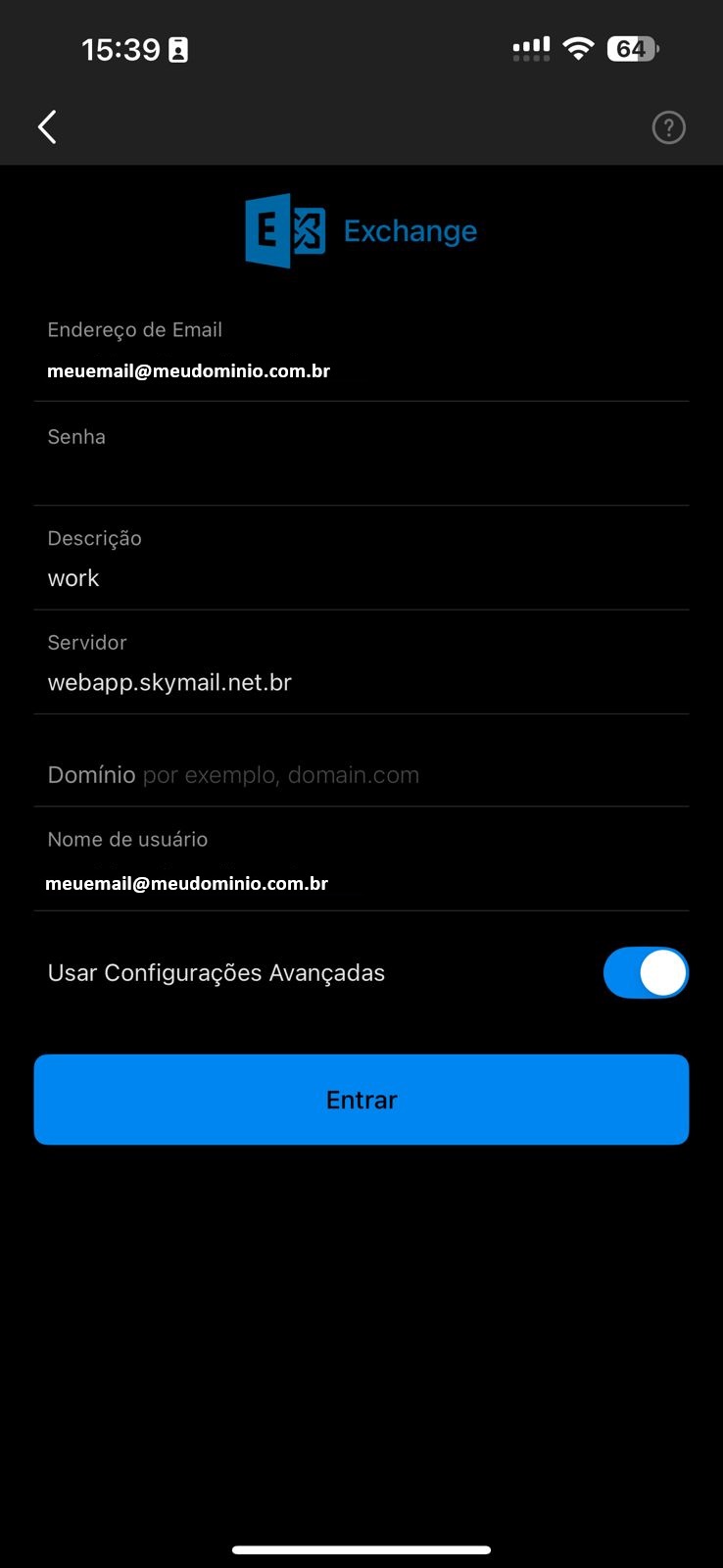
Task: Edit the Descrição field
Action: [361, 559]
